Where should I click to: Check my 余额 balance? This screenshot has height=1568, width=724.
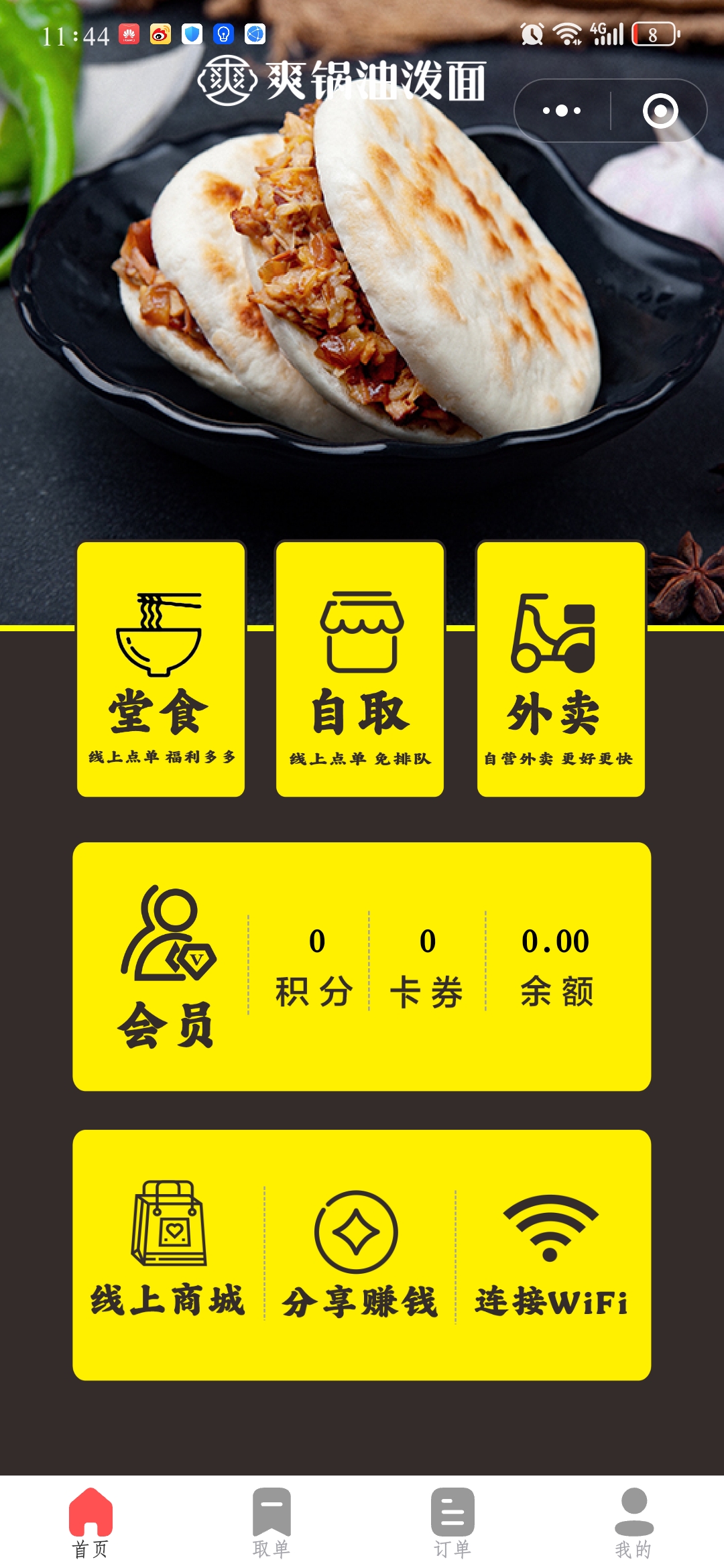tap(556, 967)
